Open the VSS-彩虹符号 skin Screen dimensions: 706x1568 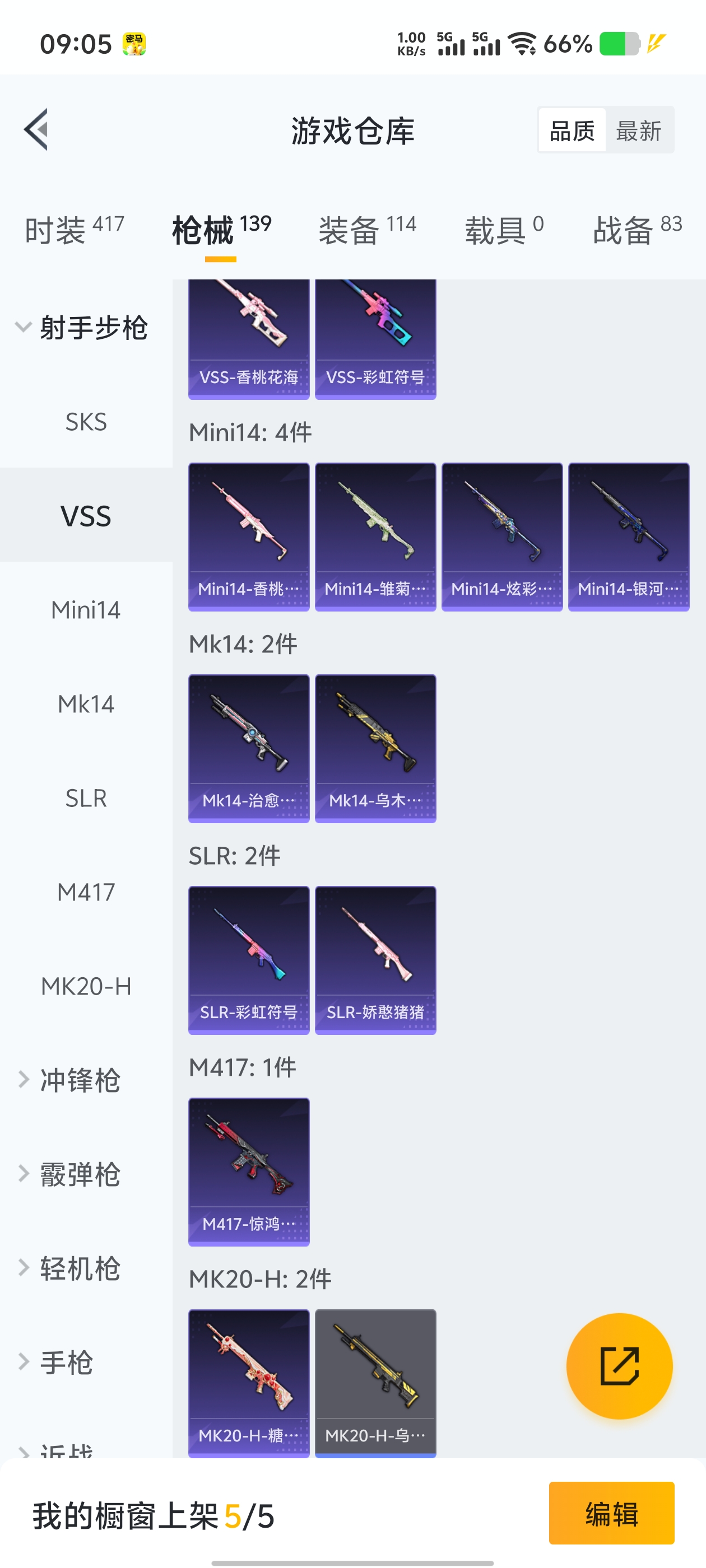375,338
